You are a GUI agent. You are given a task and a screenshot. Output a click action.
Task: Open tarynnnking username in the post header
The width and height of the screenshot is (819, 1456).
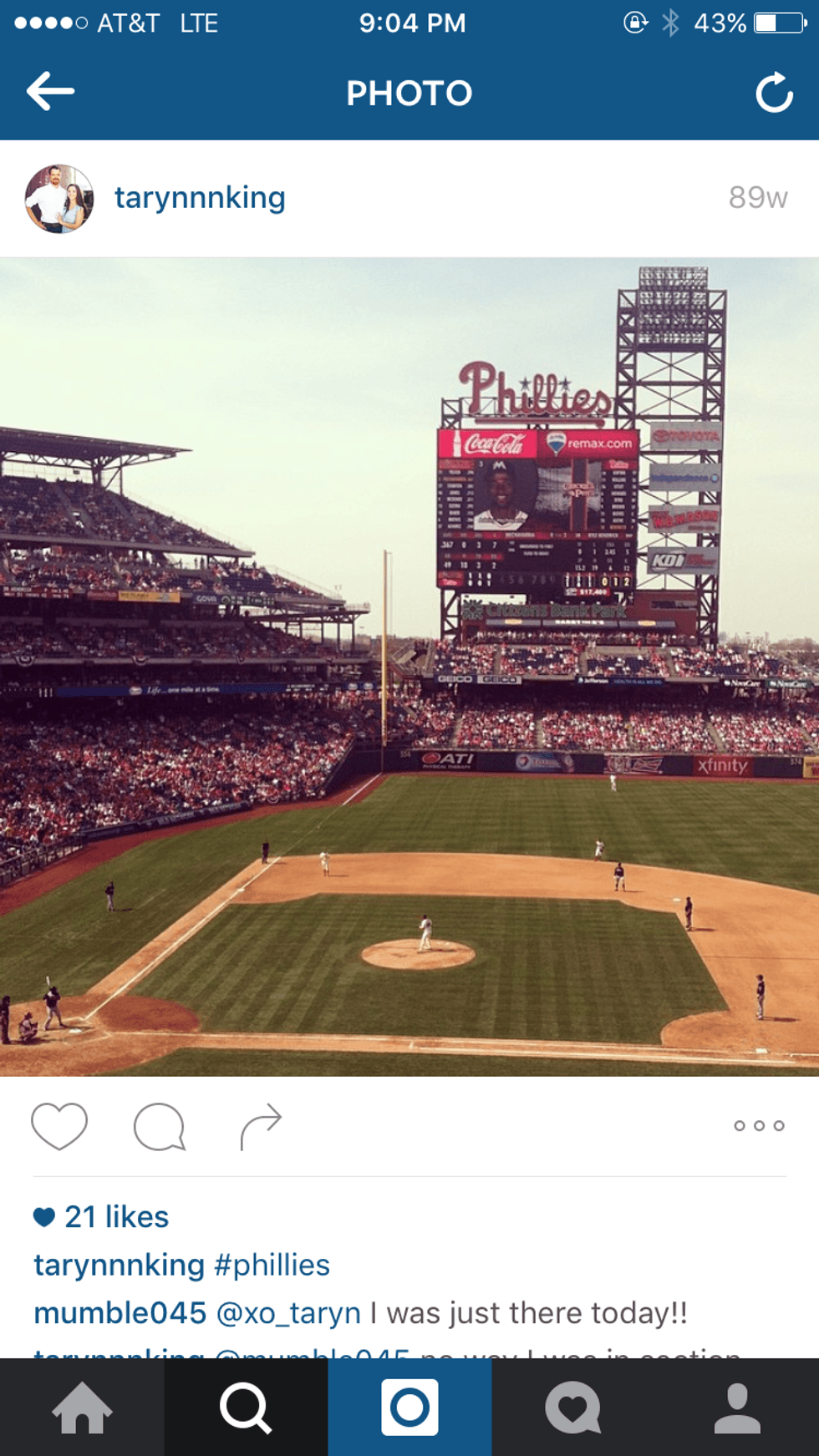point(200,198)
